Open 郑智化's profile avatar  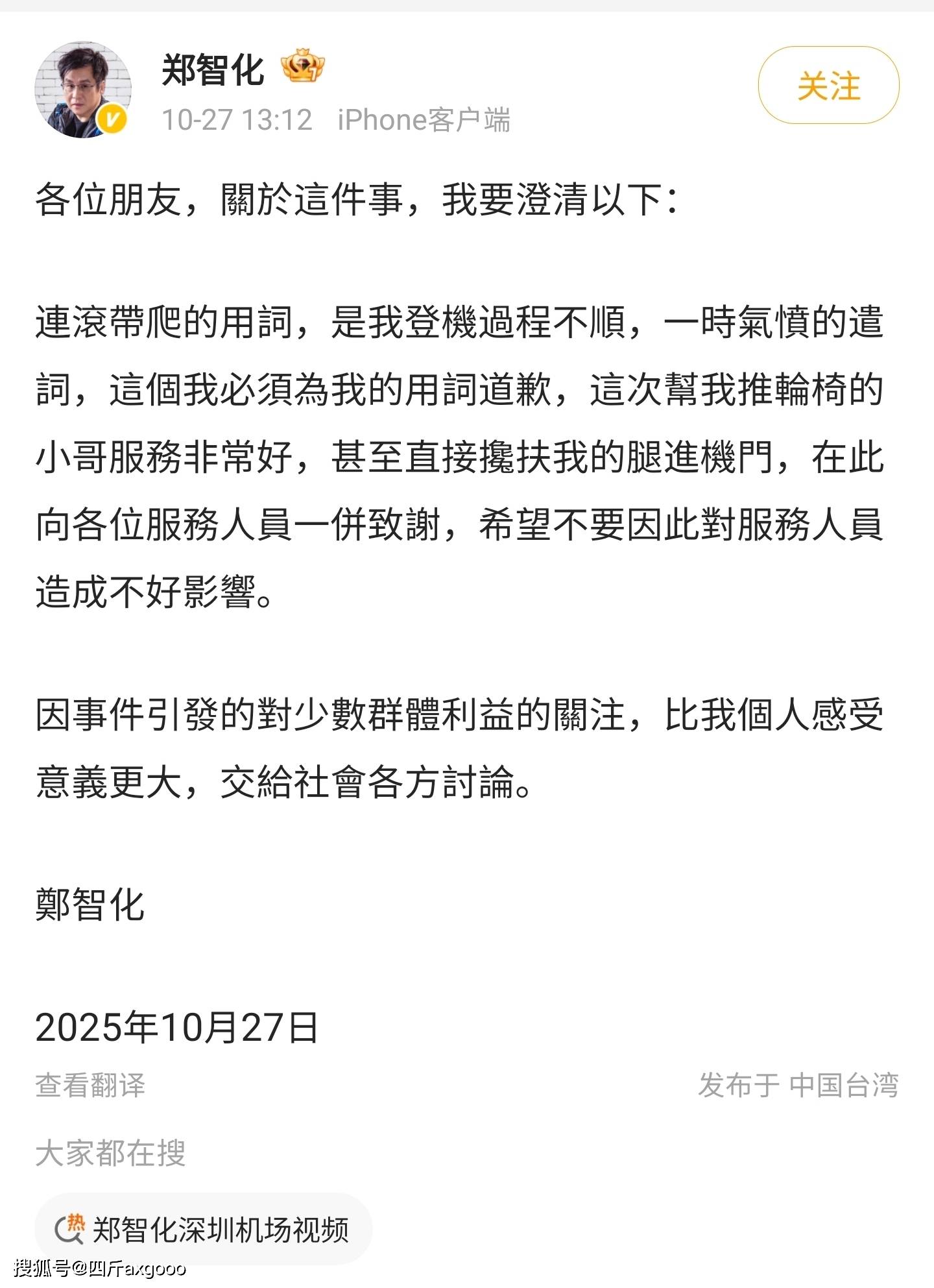pos(82,90)
